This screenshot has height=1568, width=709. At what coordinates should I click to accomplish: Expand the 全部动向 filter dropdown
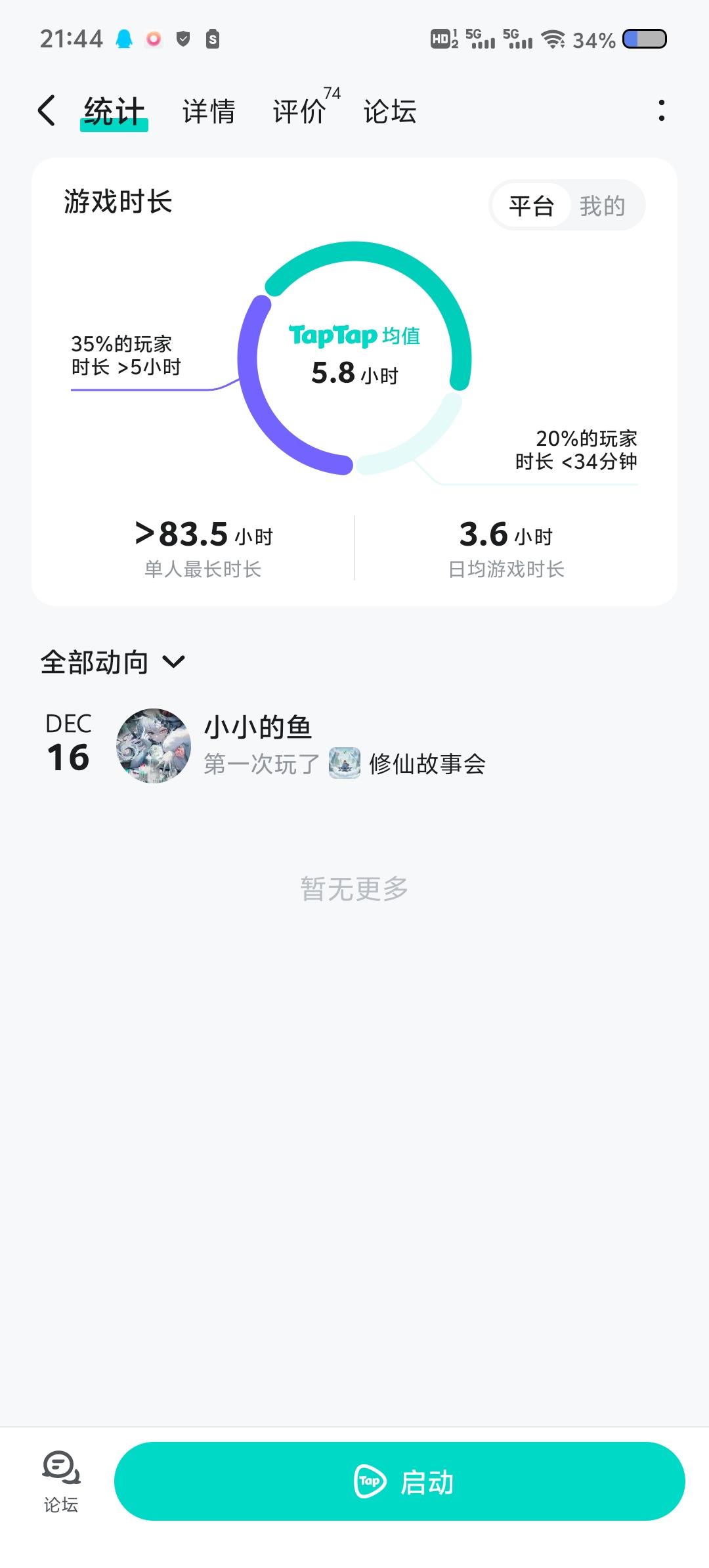[113, 662]
